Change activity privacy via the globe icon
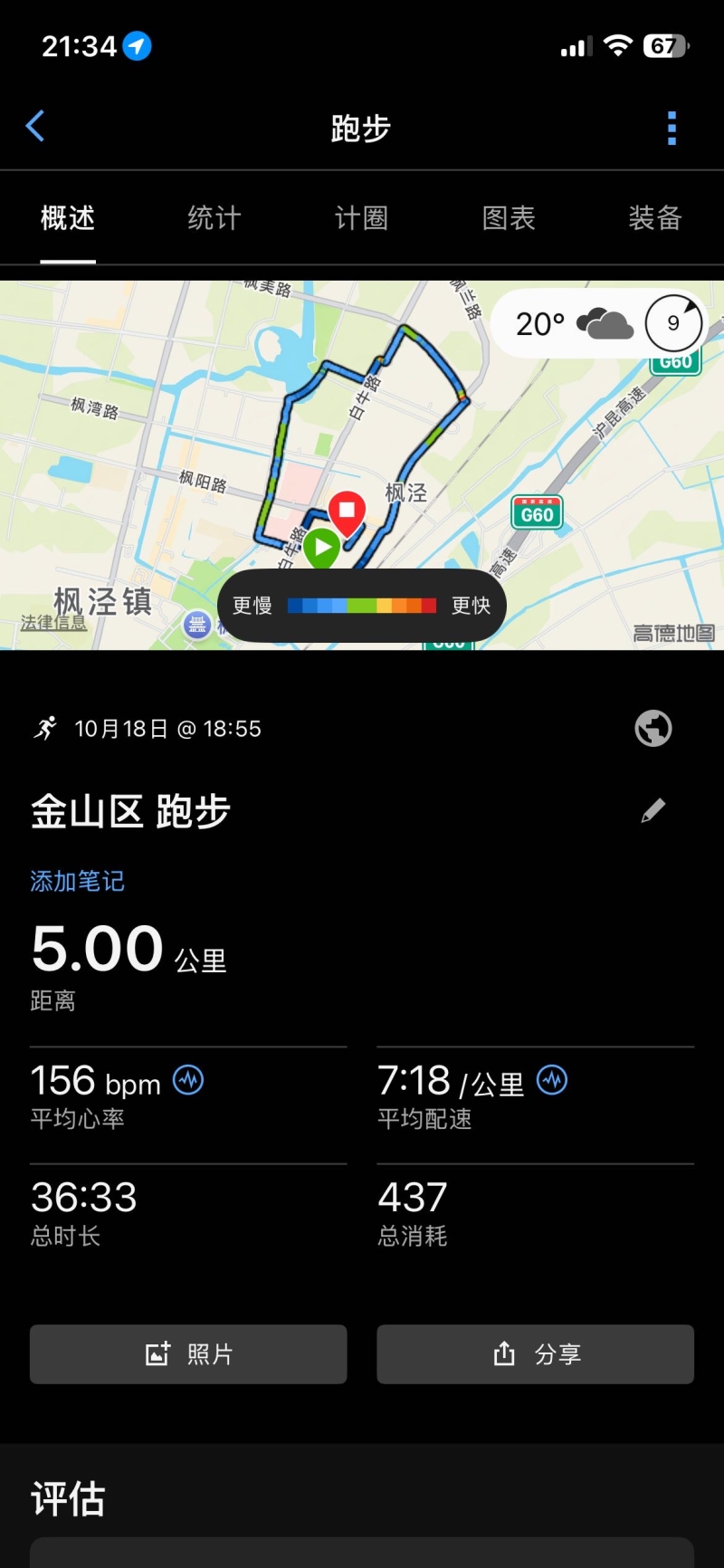Screen dimensions: 724x1568 point(653,728)
